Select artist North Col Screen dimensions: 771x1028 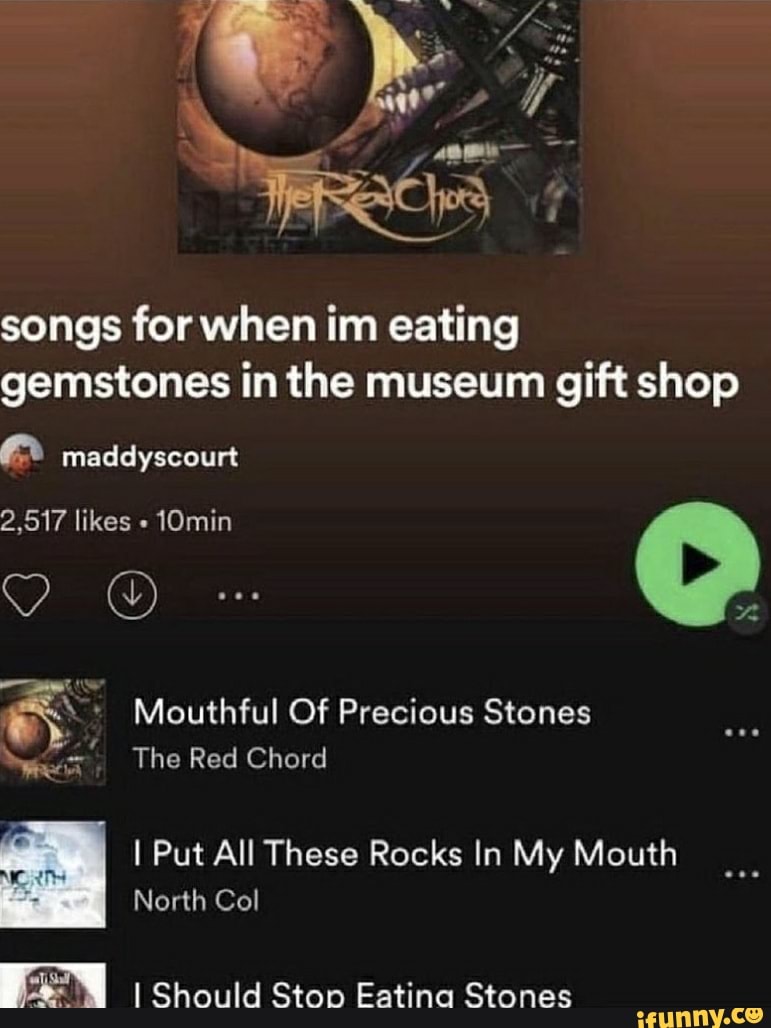(197, 901)
